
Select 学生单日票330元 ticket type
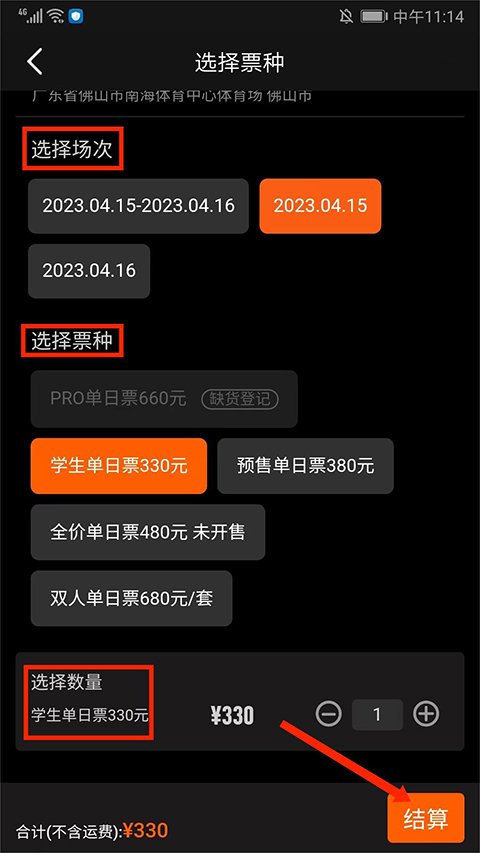point(119,466)
